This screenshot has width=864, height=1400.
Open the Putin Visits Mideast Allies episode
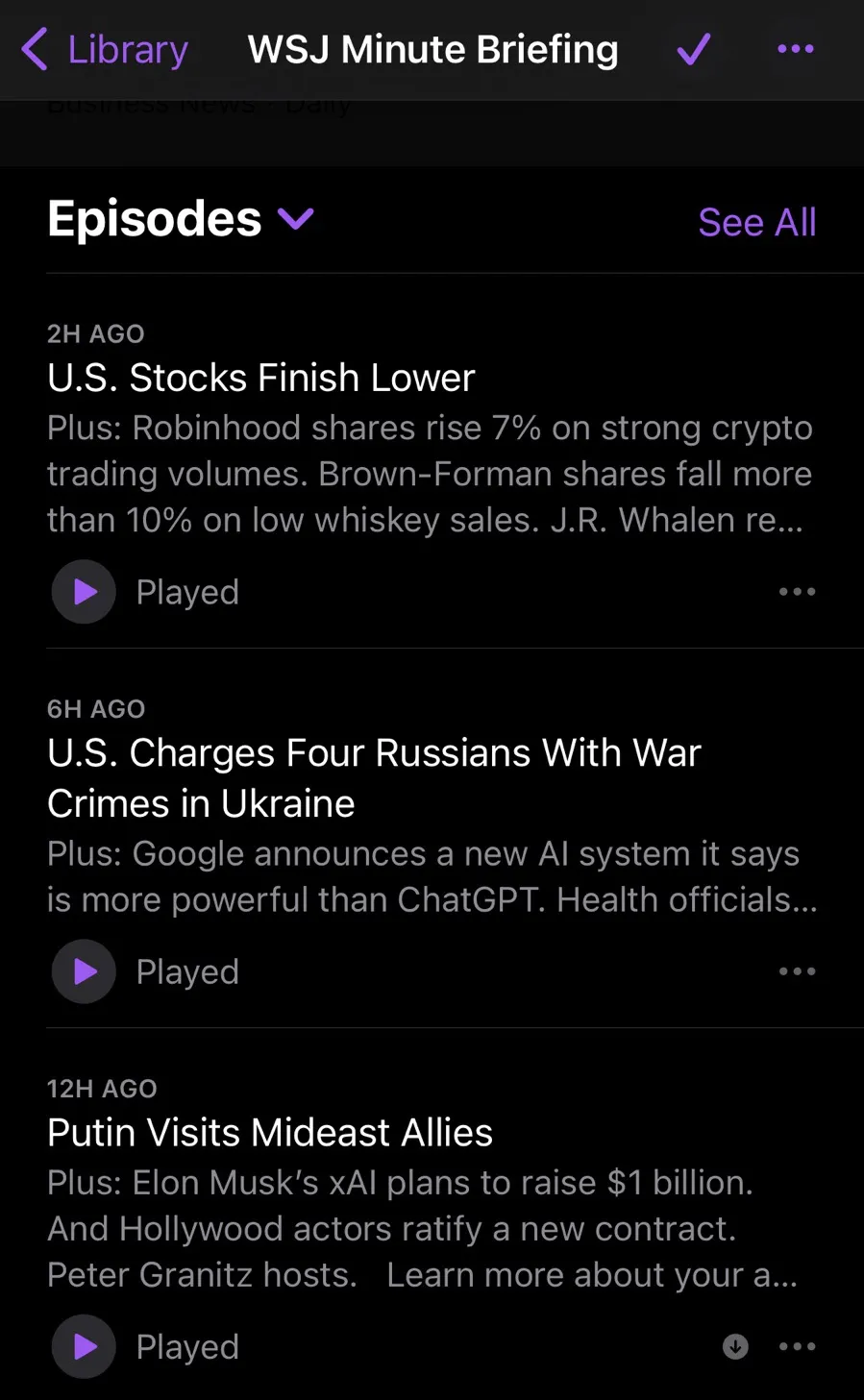coord(270,1132)
